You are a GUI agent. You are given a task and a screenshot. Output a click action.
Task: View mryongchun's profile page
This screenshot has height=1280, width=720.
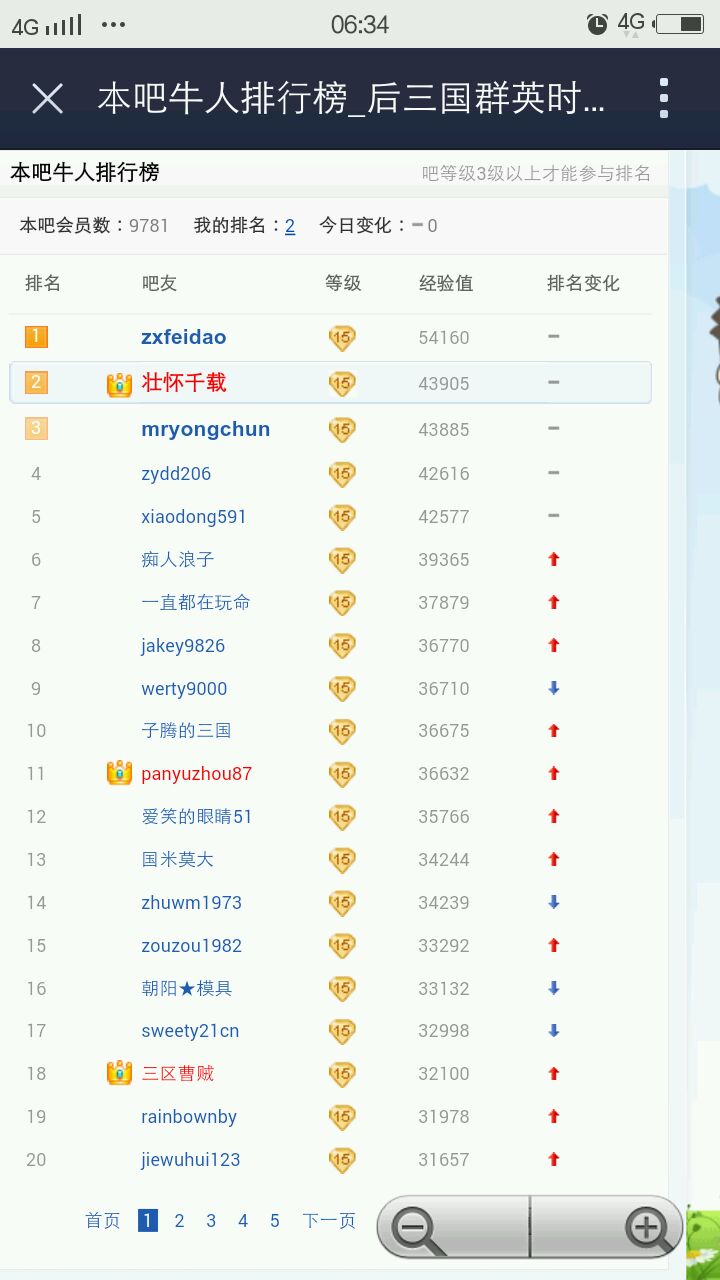(205, 430)
